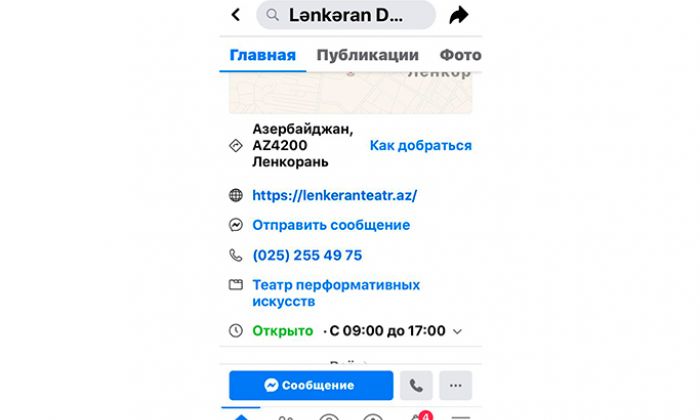Open the location map preview
The width and height of the screenshot is (700, 420).
tap(350, 92)
